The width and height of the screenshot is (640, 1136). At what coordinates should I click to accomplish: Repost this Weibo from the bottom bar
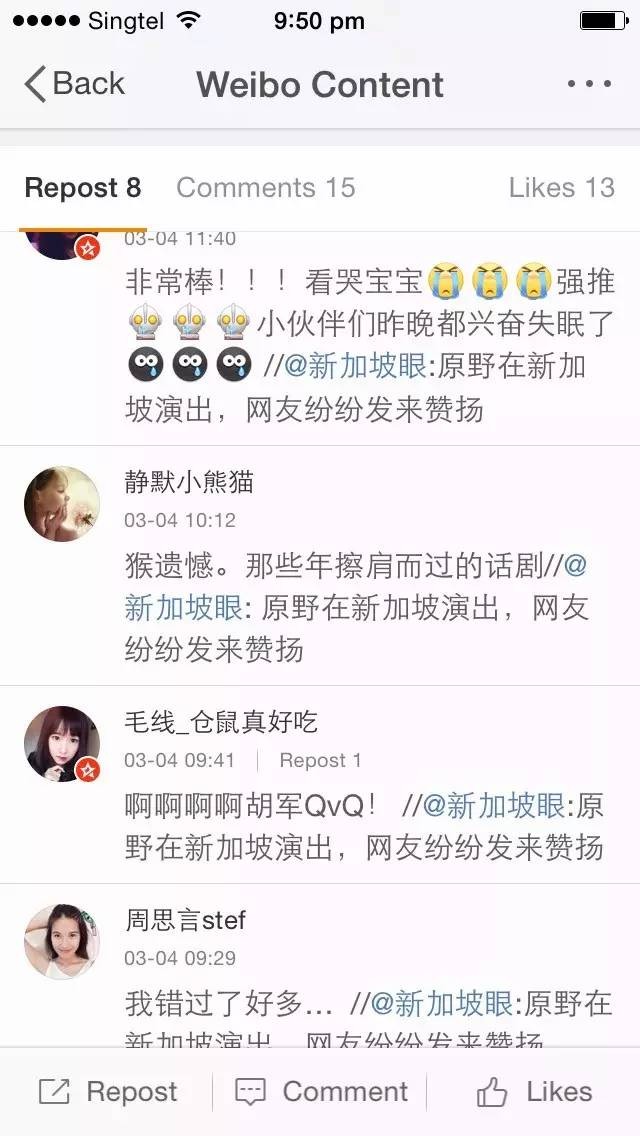point(108,1092)
